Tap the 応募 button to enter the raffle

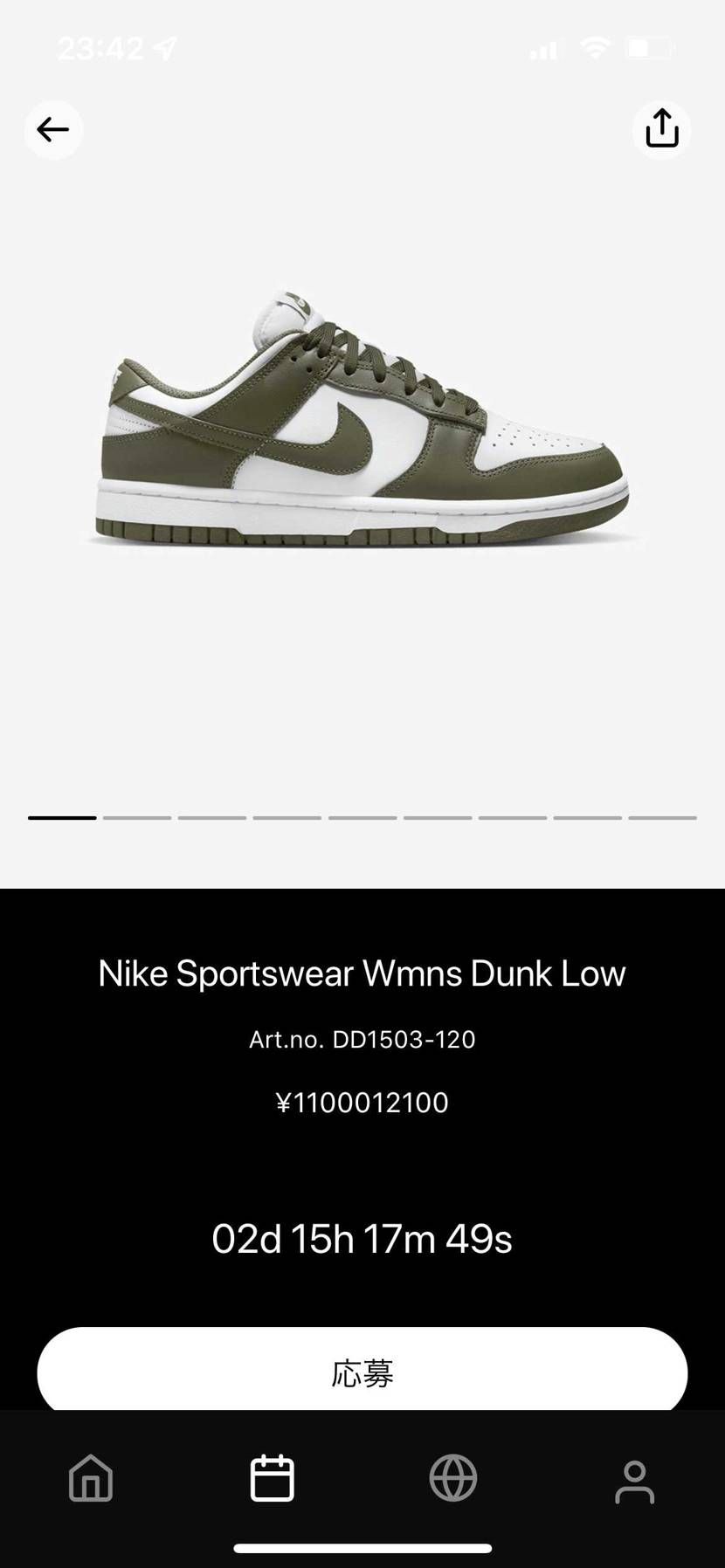(362, 1372)
